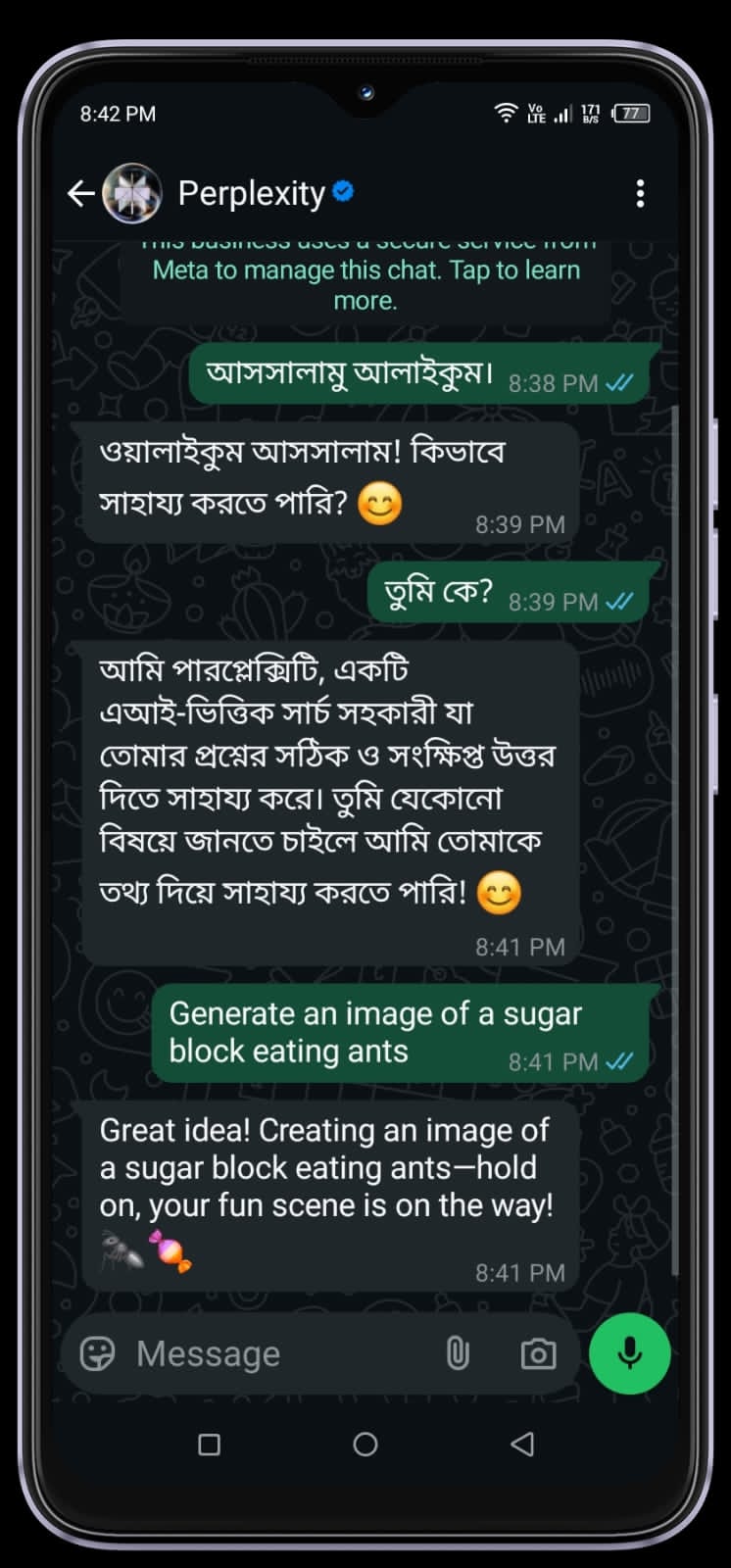Open recent apps from the navigation bar
The image size is (731, 1568).
209,1445
